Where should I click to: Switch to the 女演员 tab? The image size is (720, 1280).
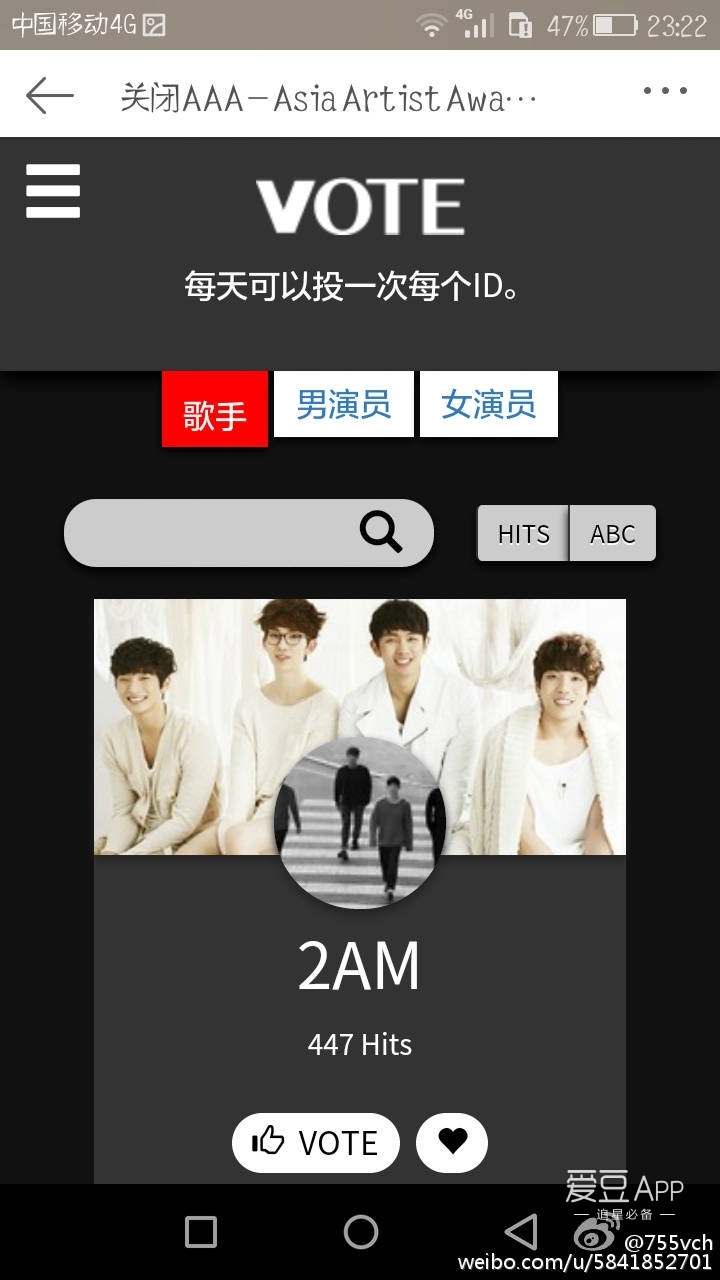pos(489,404)
